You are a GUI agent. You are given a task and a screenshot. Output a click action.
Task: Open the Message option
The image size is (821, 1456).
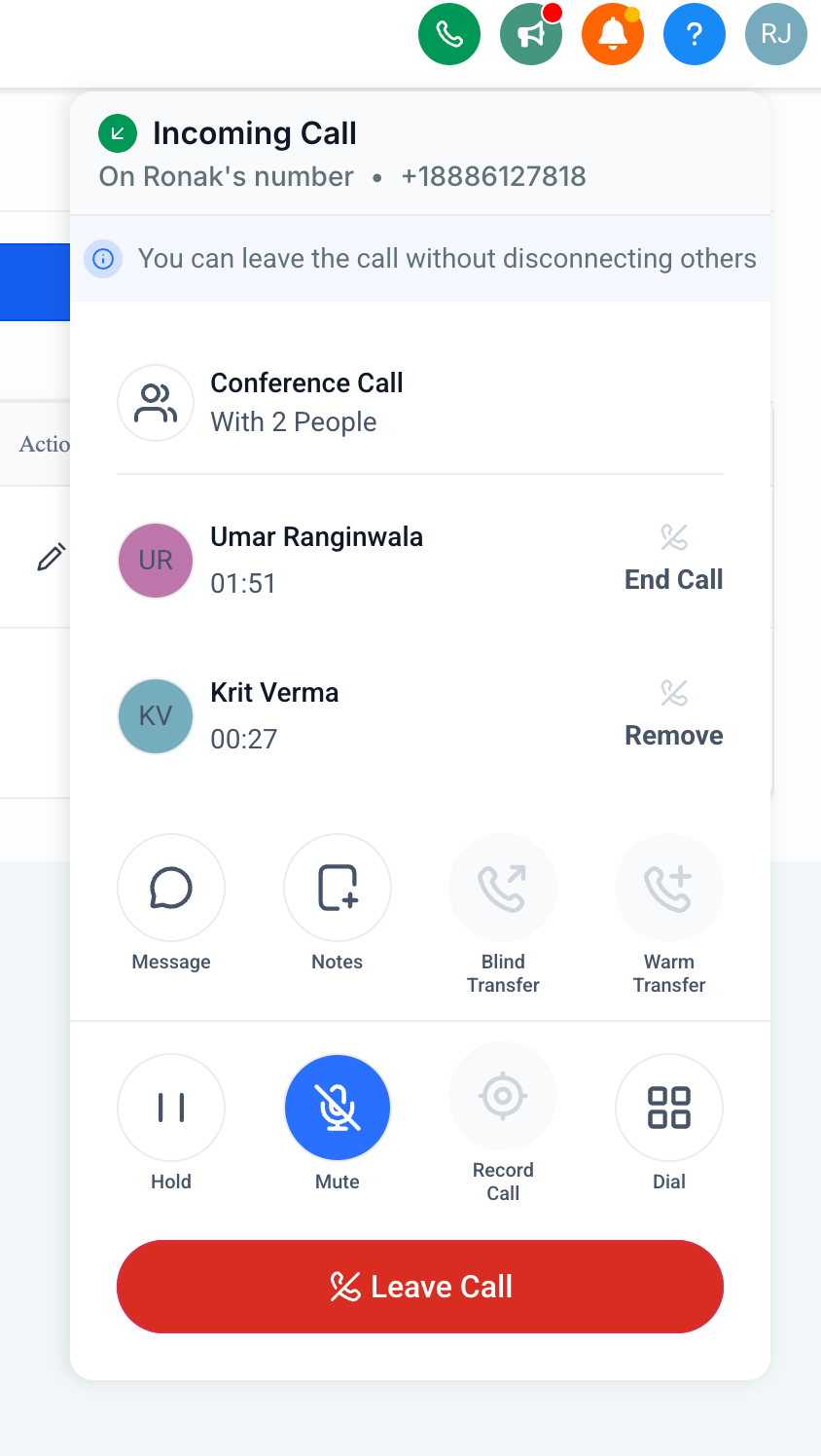pyautogui.click(x=171, y=888)
